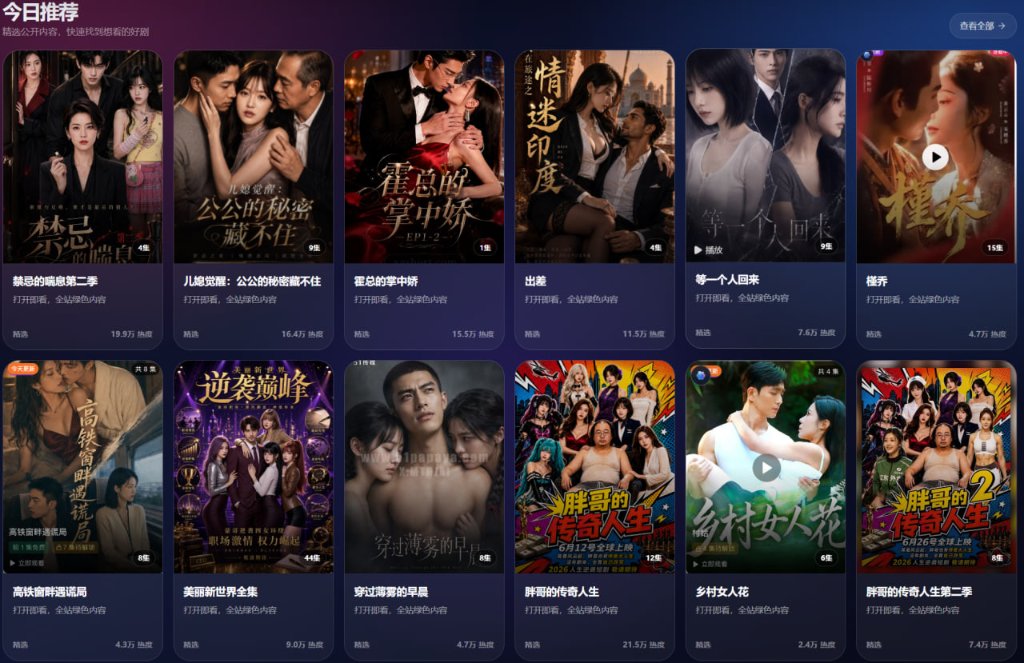Open the 高铁窗畔遇谎局 card
1024x663 pixels.
[x=83, y=510]
